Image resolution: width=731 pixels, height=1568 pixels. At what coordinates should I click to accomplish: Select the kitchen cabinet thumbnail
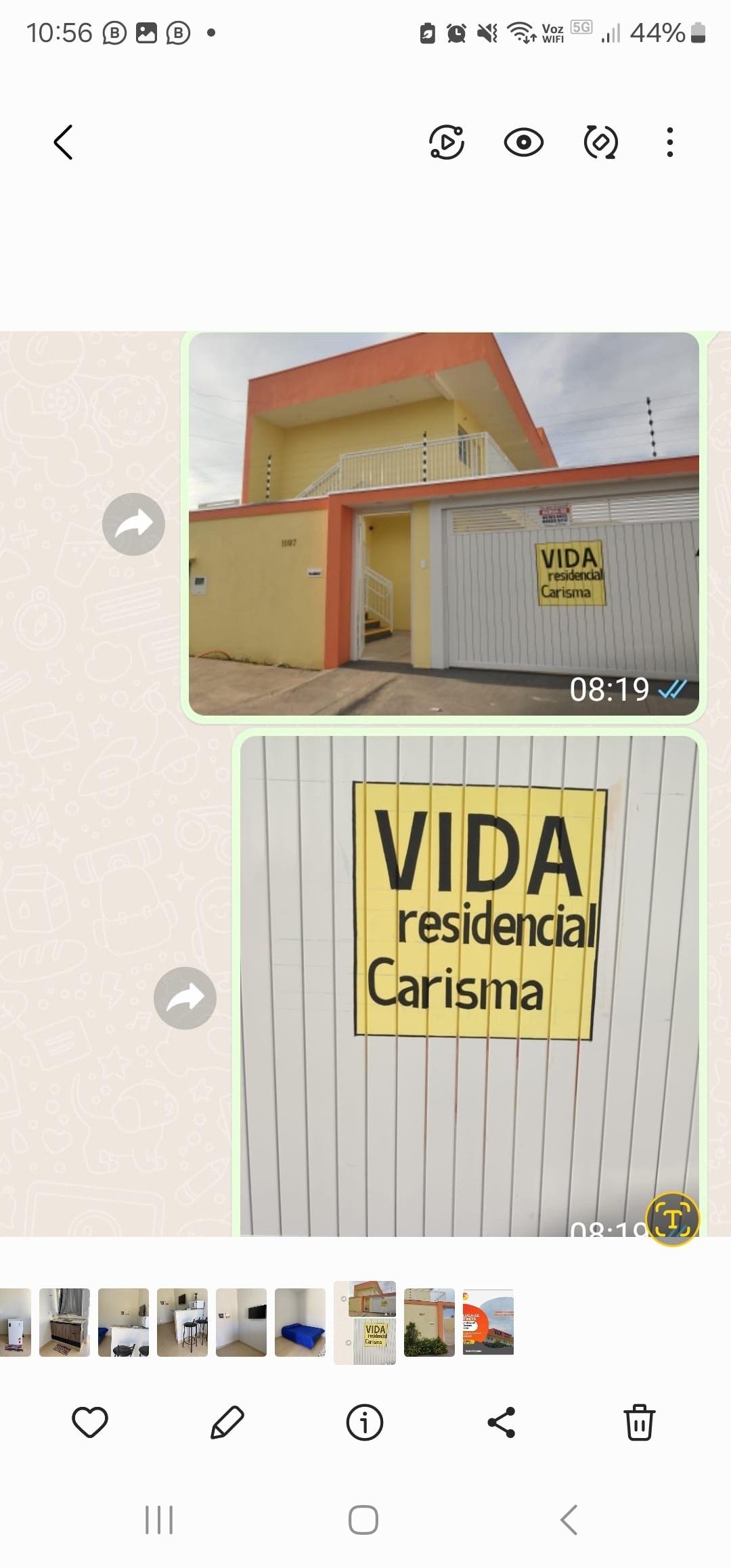[x=64, y=1322]
